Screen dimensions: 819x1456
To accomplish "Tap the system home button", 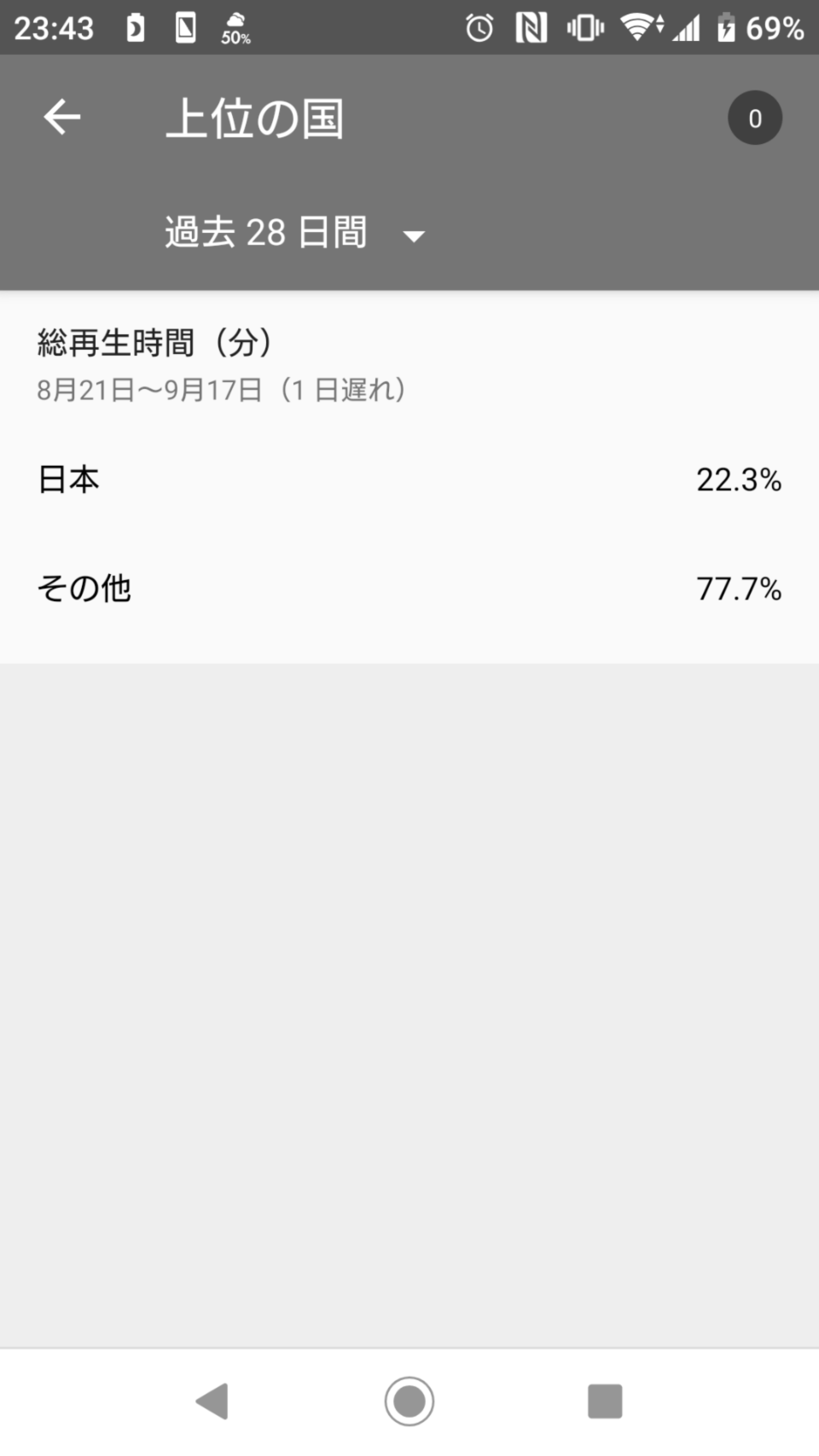I will 409,1401.
